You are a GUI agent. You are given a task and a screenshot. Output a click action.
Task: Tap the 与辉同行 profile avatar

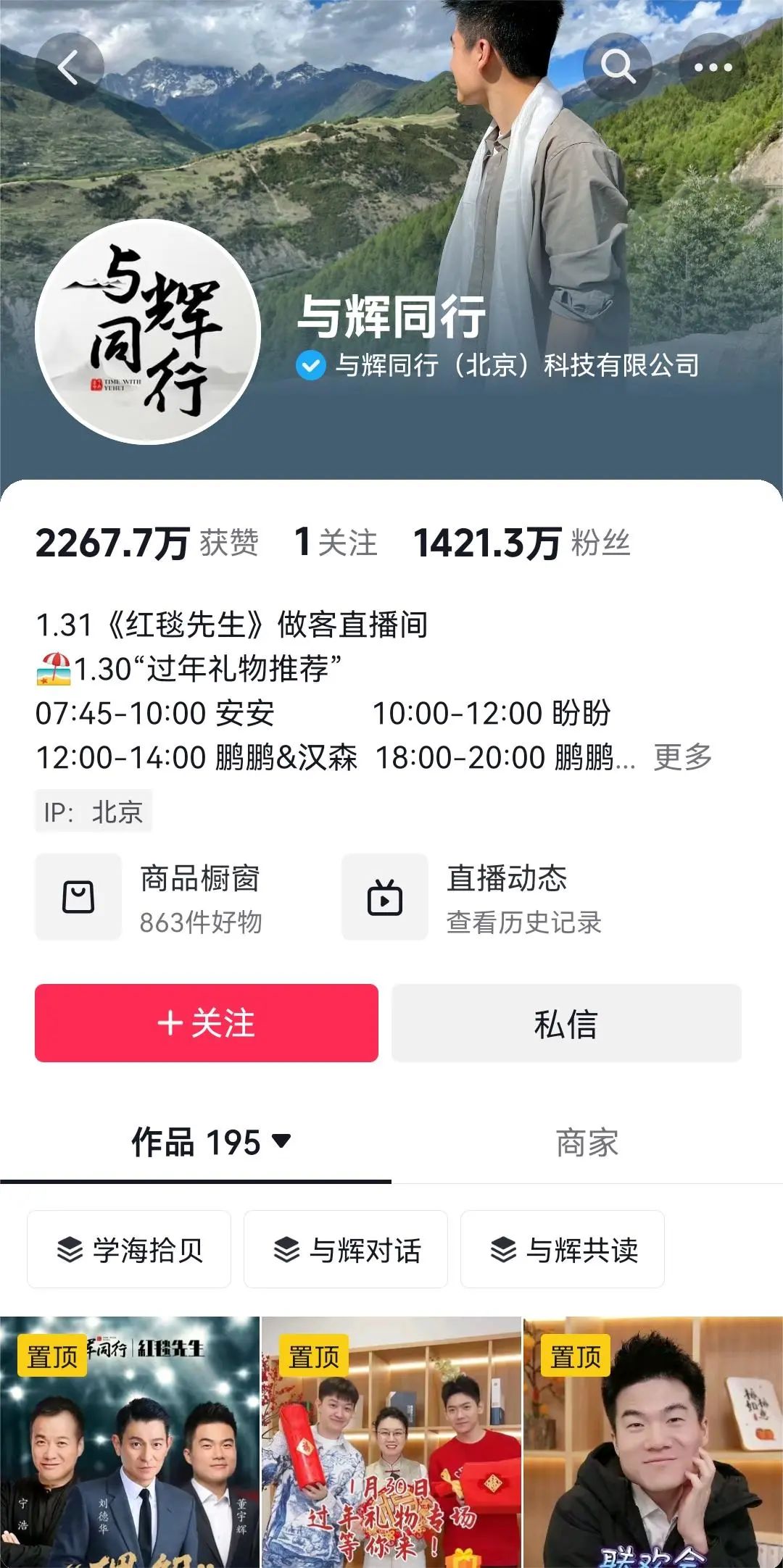click(x=148, y=331)
